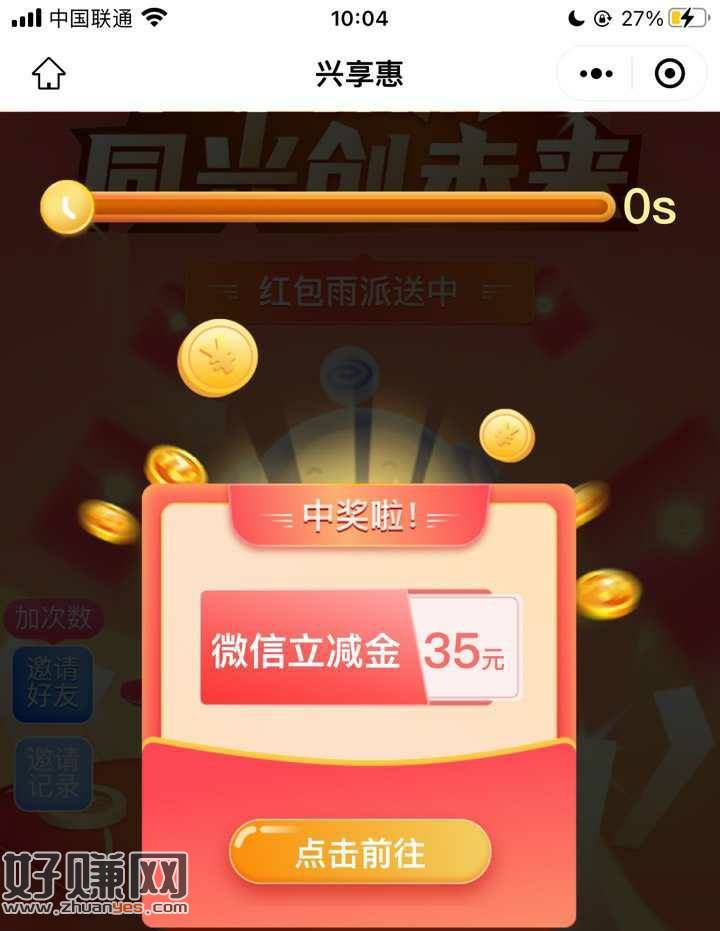Image resolution: width=720 pixels, height=931 pixels.
Task: Open the three-dot more menu
Action: pyautogui.click(x=597, y=74)
